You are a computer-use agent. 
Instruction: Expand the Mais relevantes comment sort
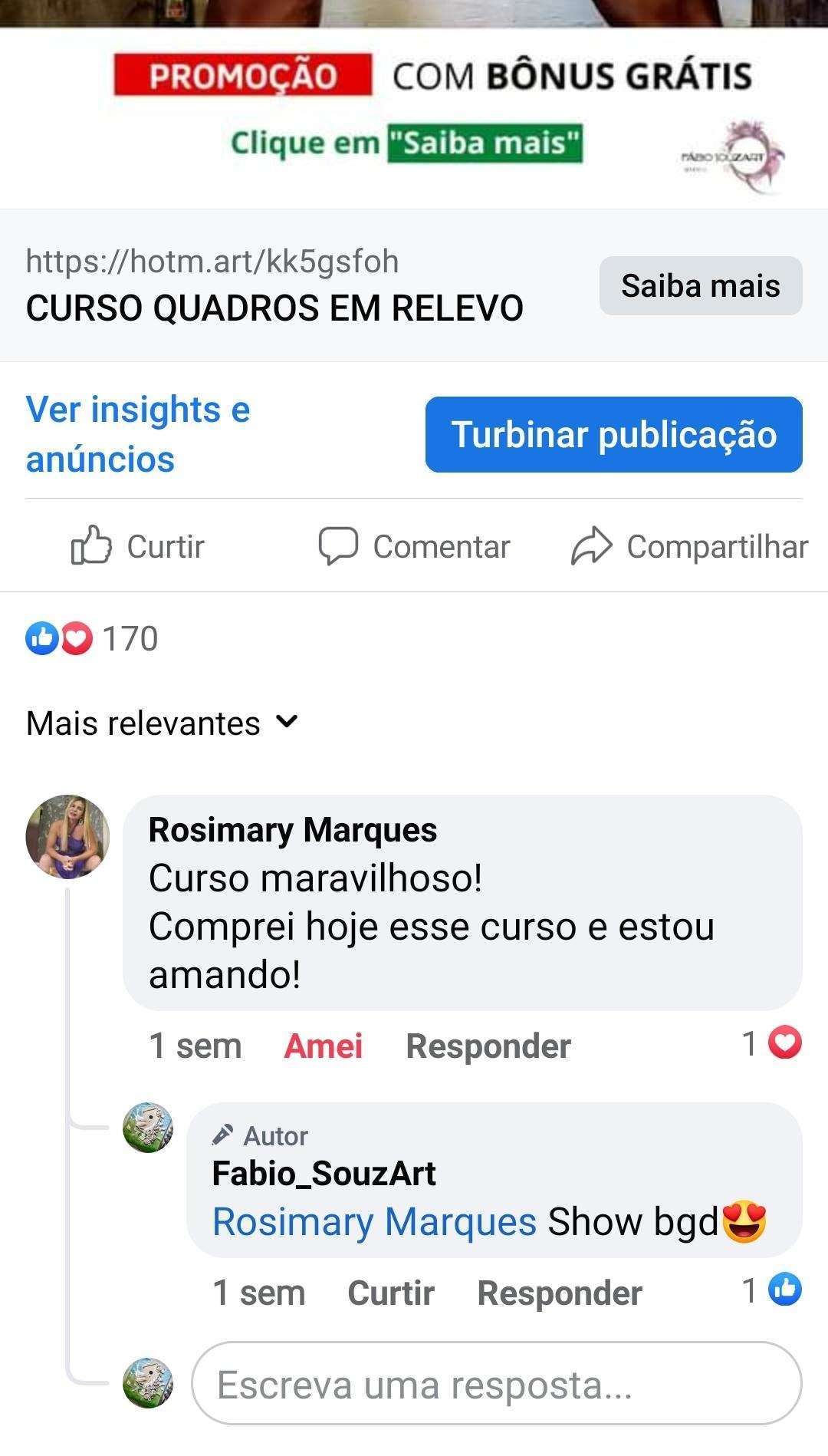pos(162,723)
